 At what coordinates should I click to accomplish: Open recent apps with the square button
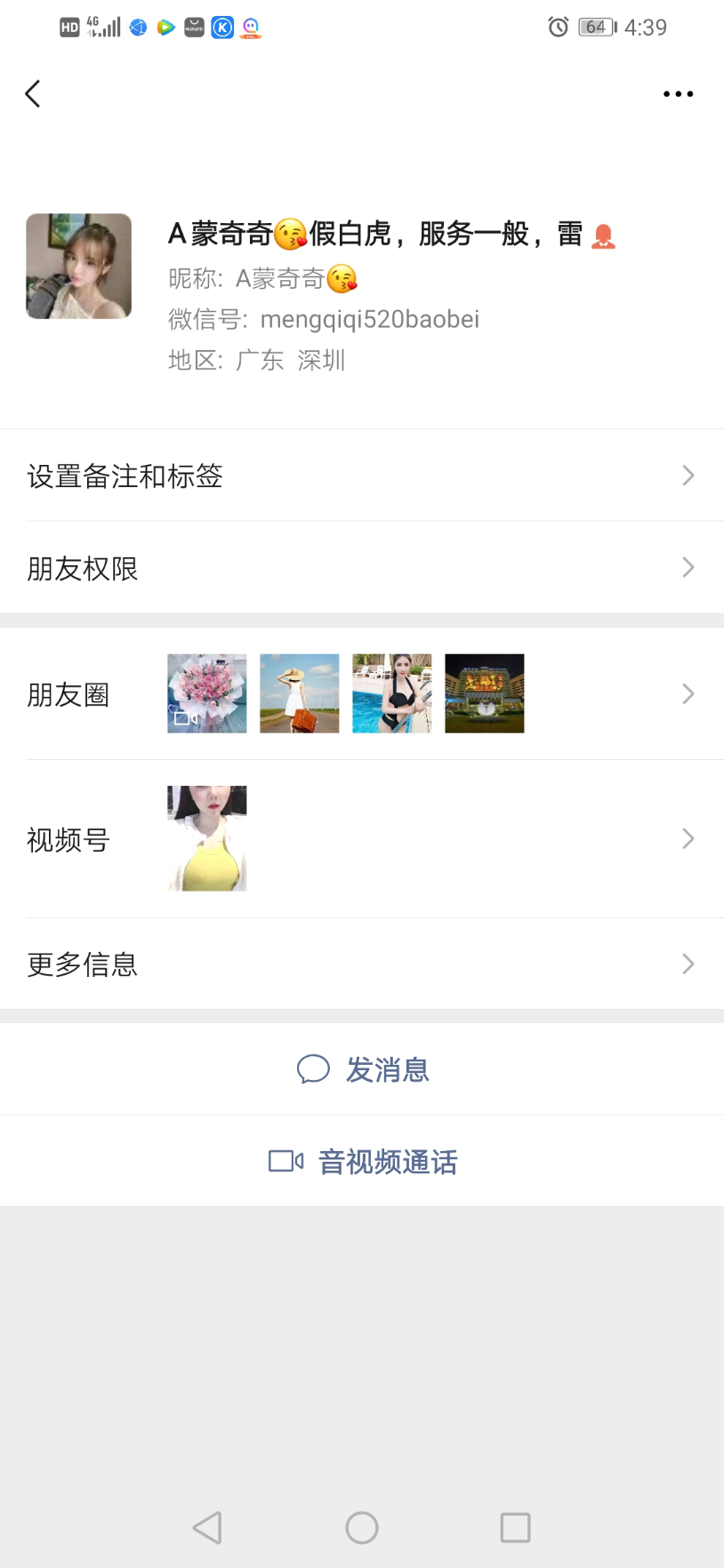[x=515, y=1528]
